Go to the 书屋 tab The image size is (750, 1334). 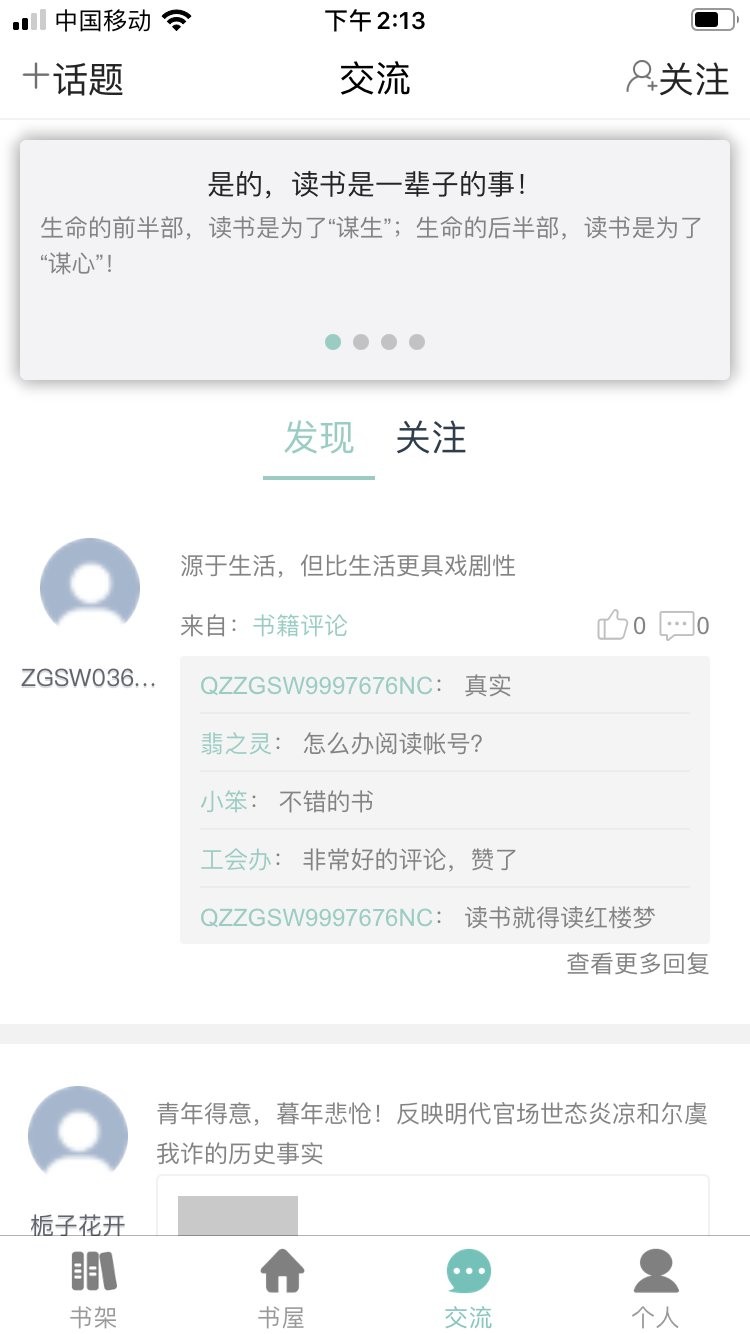[281, 1290]
